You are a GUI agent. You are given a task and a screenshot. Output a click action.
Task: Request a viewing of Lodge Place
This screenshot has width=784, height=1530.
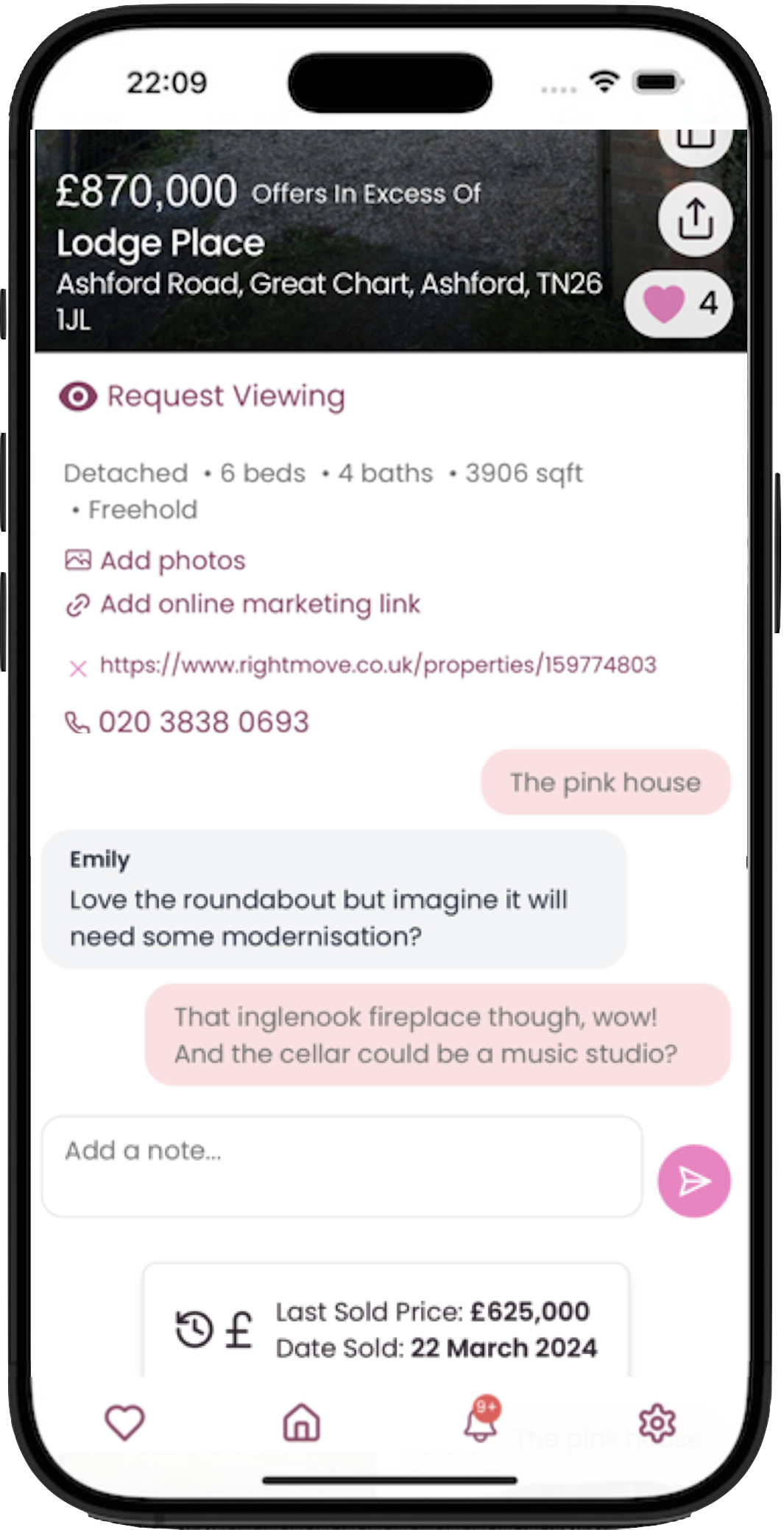202,397
